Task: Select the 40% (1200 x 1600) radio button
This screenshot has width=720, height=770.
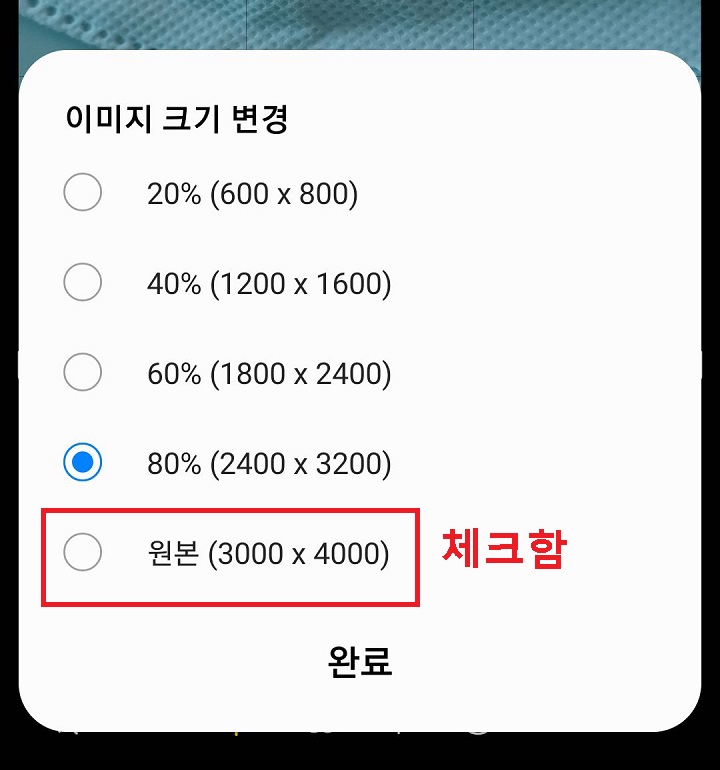Action: (83, 283)
